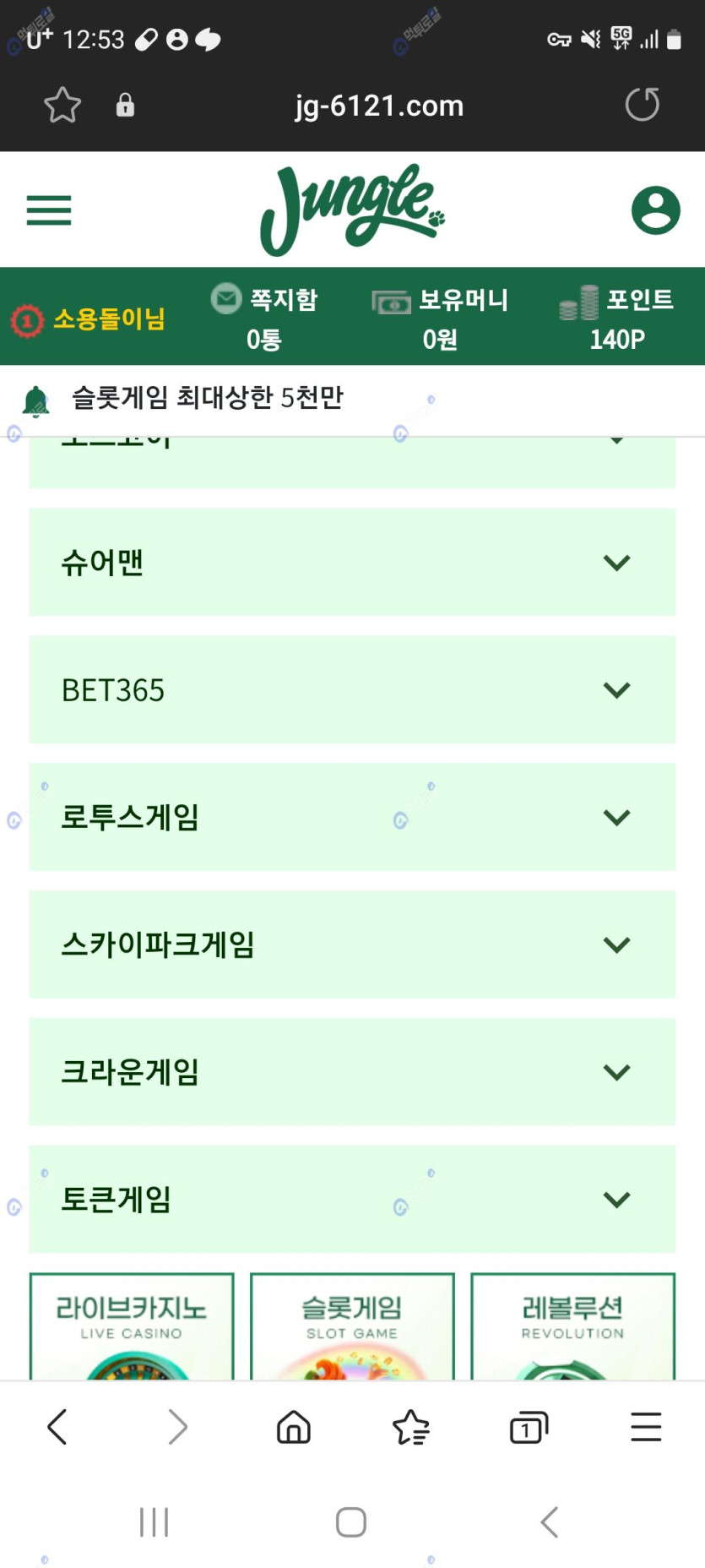The height and width of the screenshot is (1568, 705).
Task: Expand the 슈어맨 section
Action: pos(352,563)
